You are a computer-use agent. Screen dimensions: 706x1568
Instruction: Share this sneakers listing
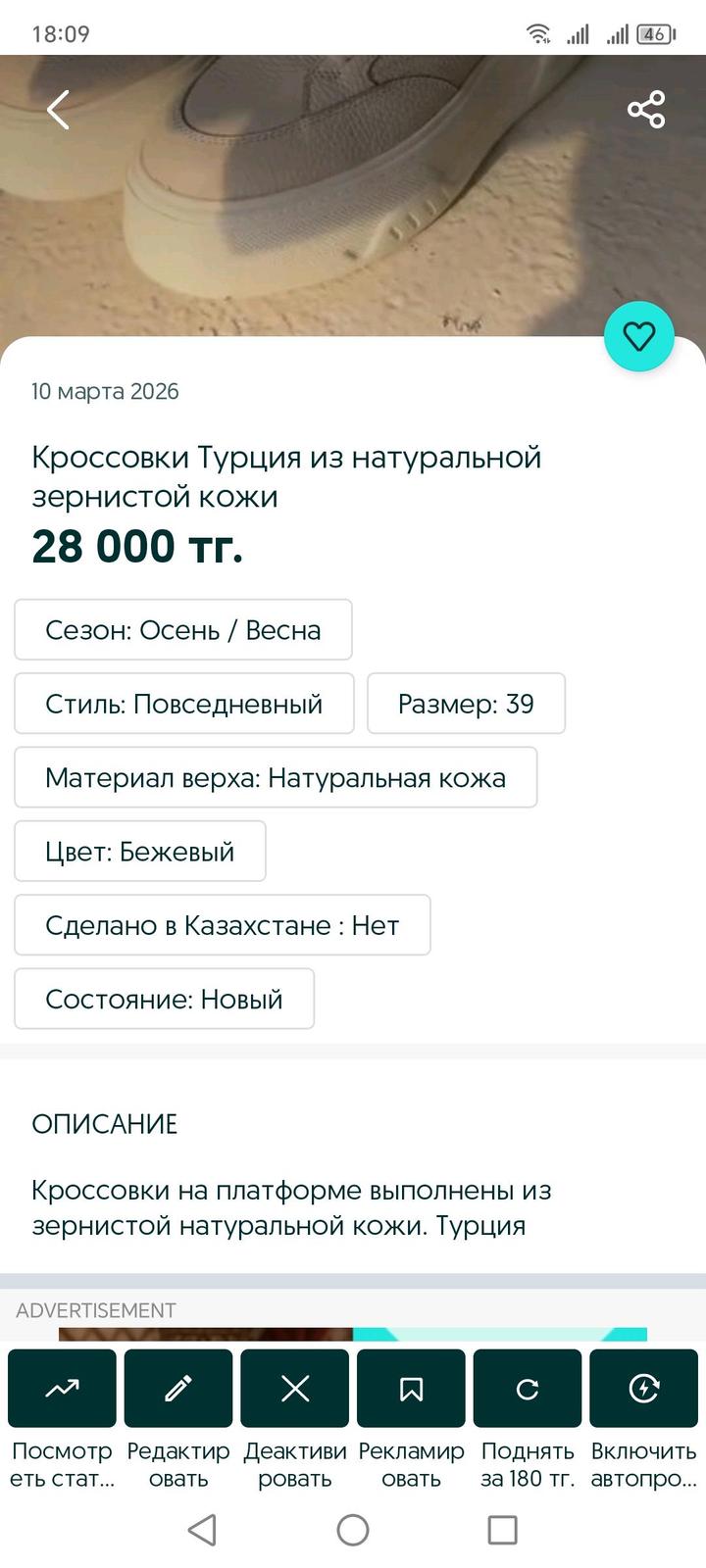(646, 110)
